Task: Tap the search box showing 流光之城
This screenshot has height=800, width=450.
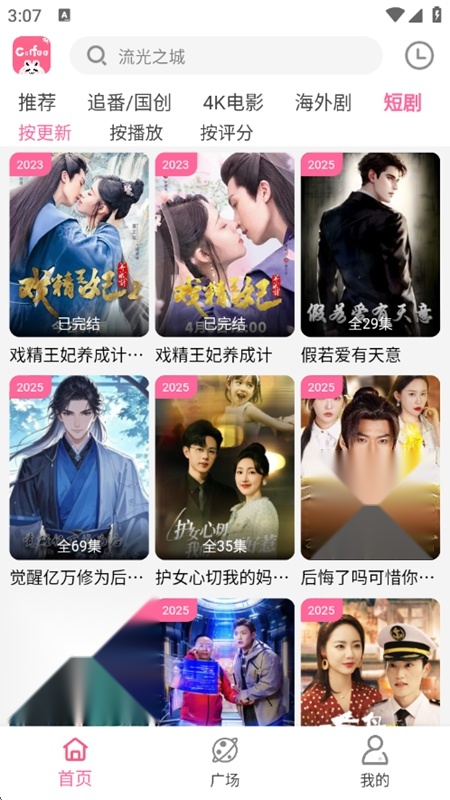Action: coord(226,56)
